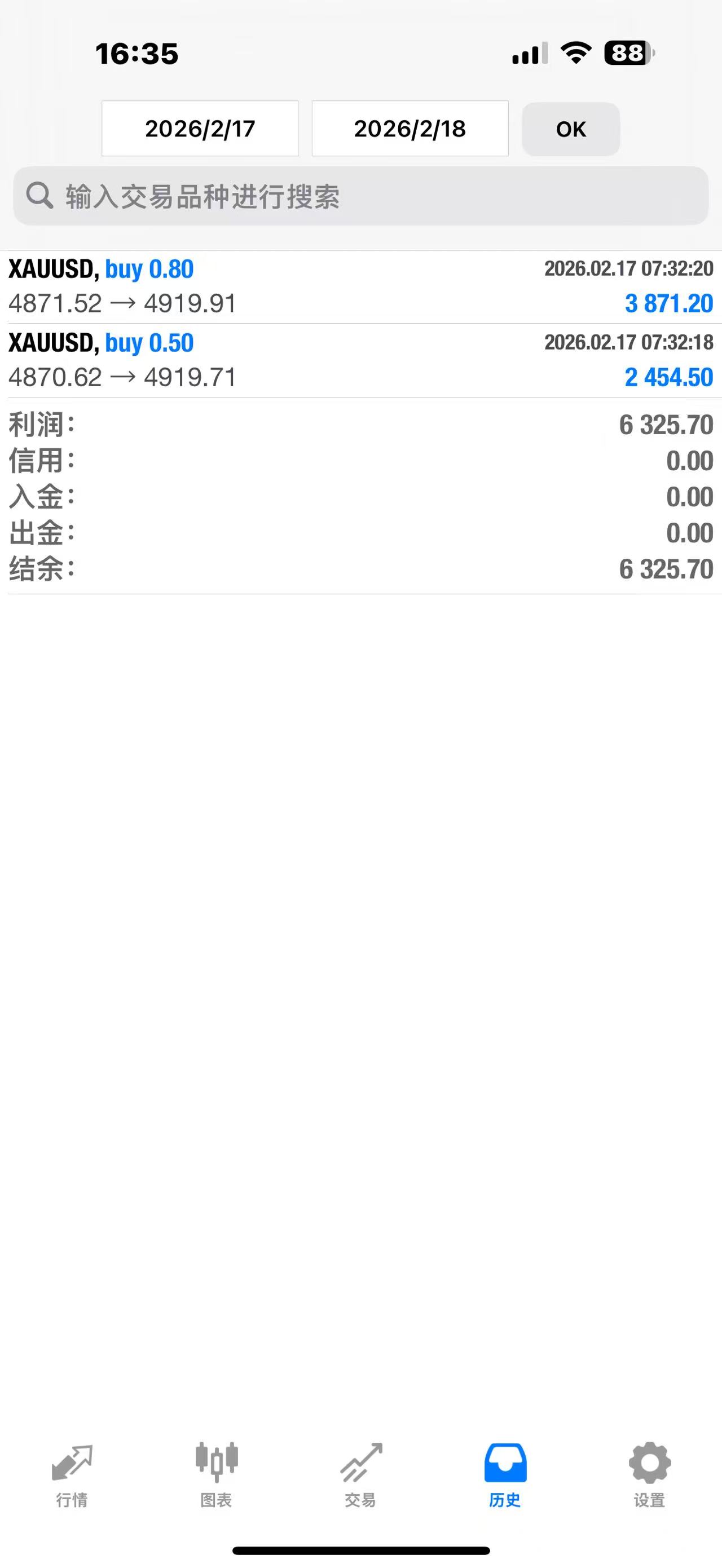Tap the home indicator bar at bottom

tap(361, 1551)
